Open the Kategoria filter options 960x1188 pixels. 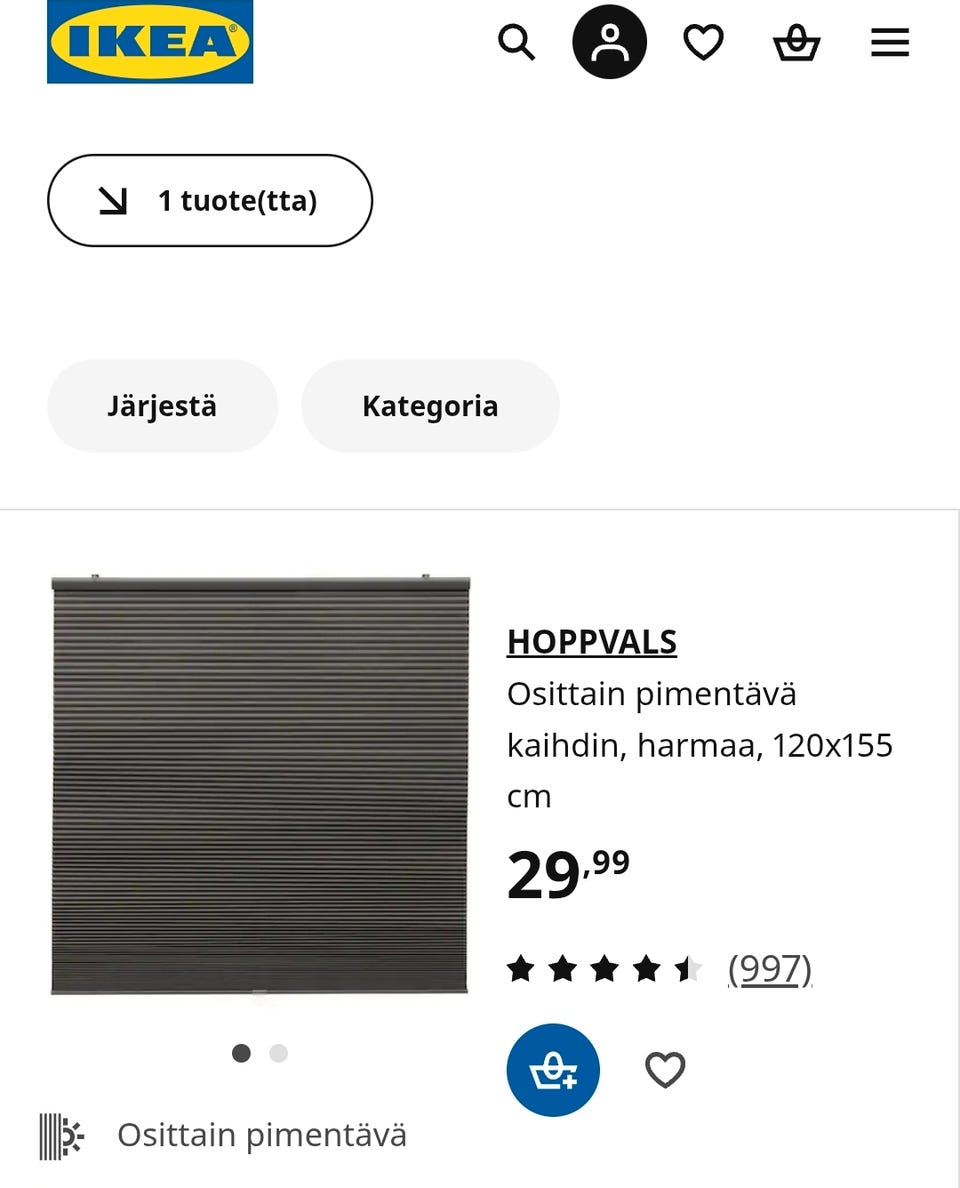click(430, 405)
